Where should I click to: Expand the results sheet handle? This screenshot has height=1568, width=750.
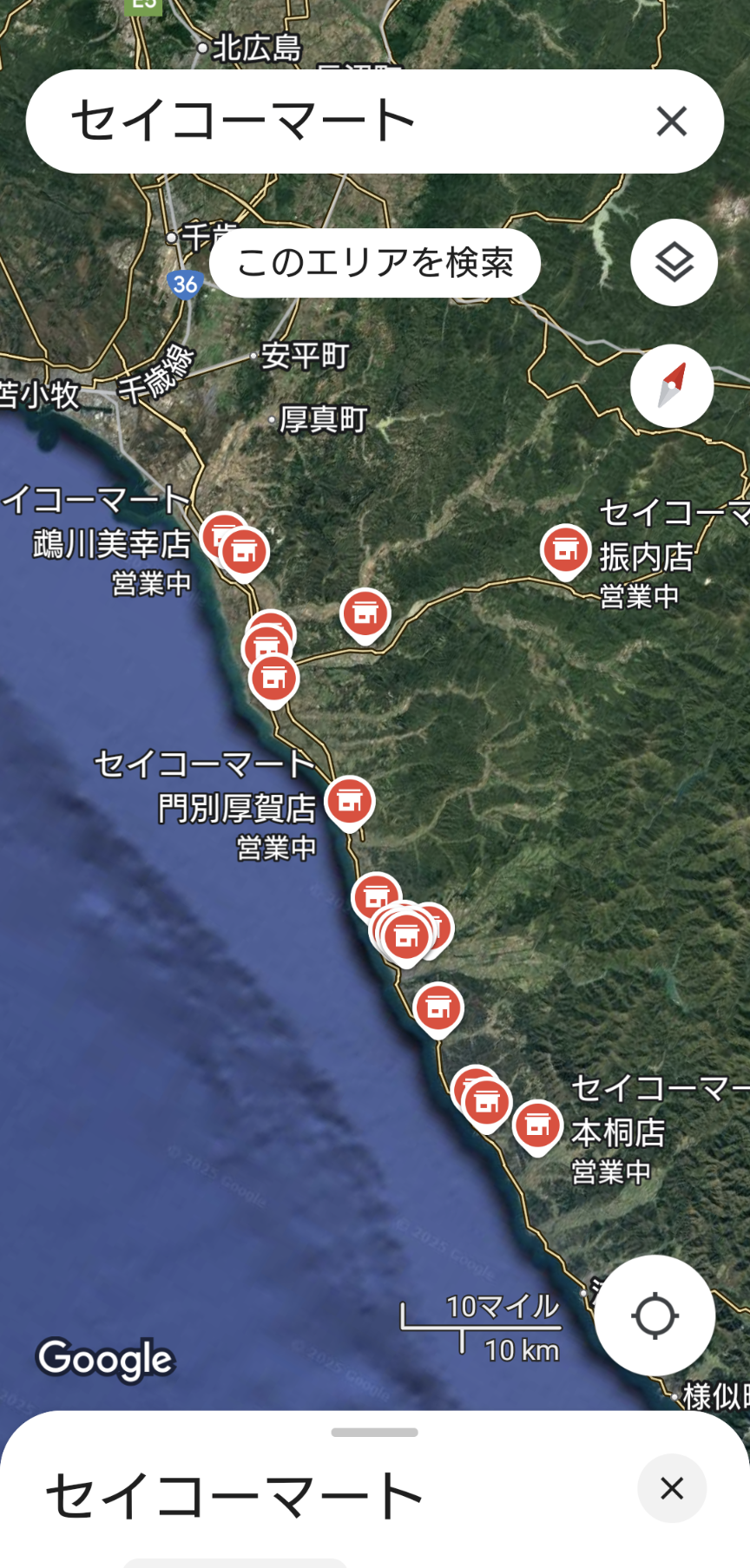tap(374, 1432)
